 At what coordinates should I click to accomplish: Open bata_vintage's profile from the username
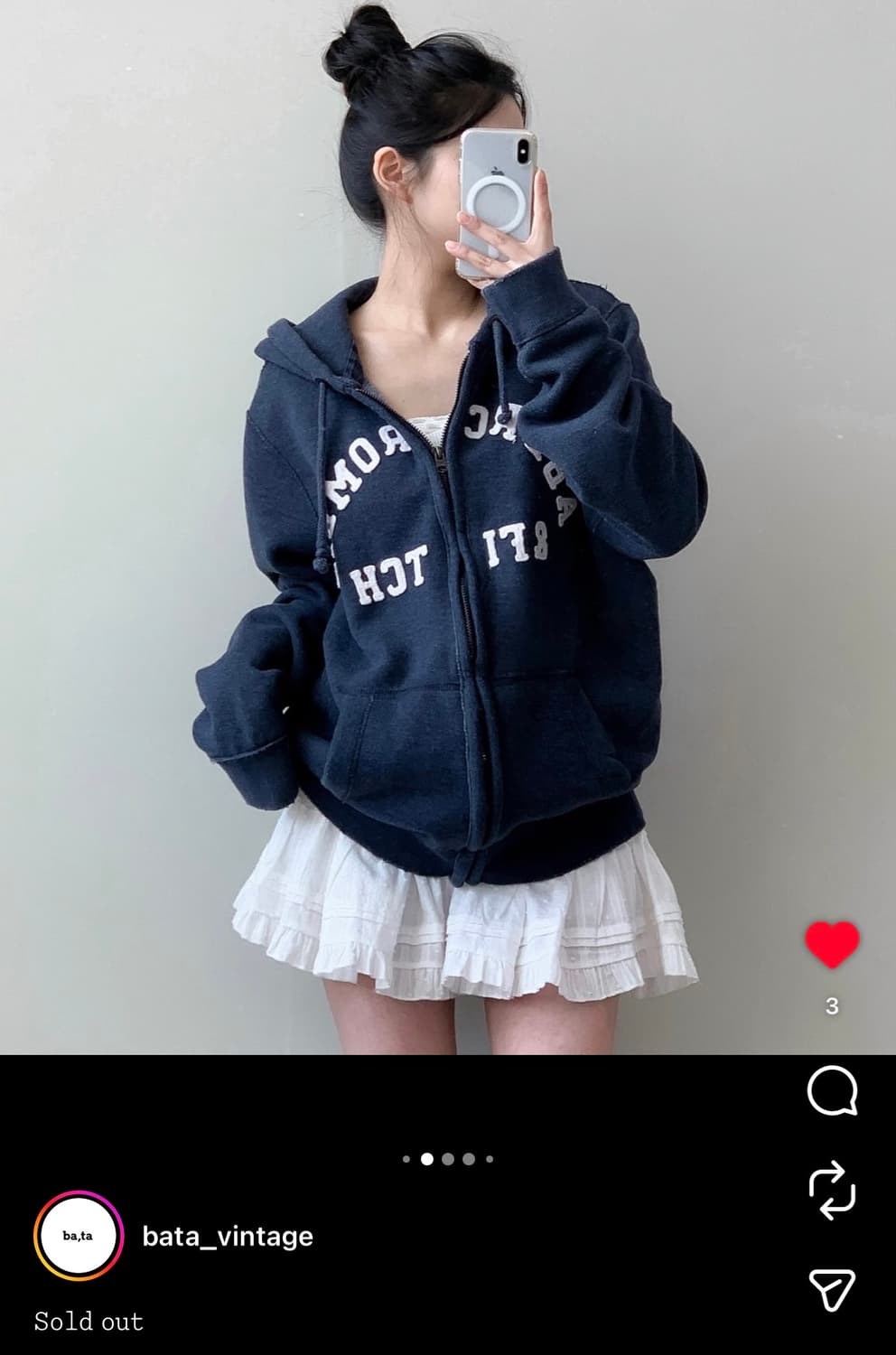click(x=227, y=1238)
